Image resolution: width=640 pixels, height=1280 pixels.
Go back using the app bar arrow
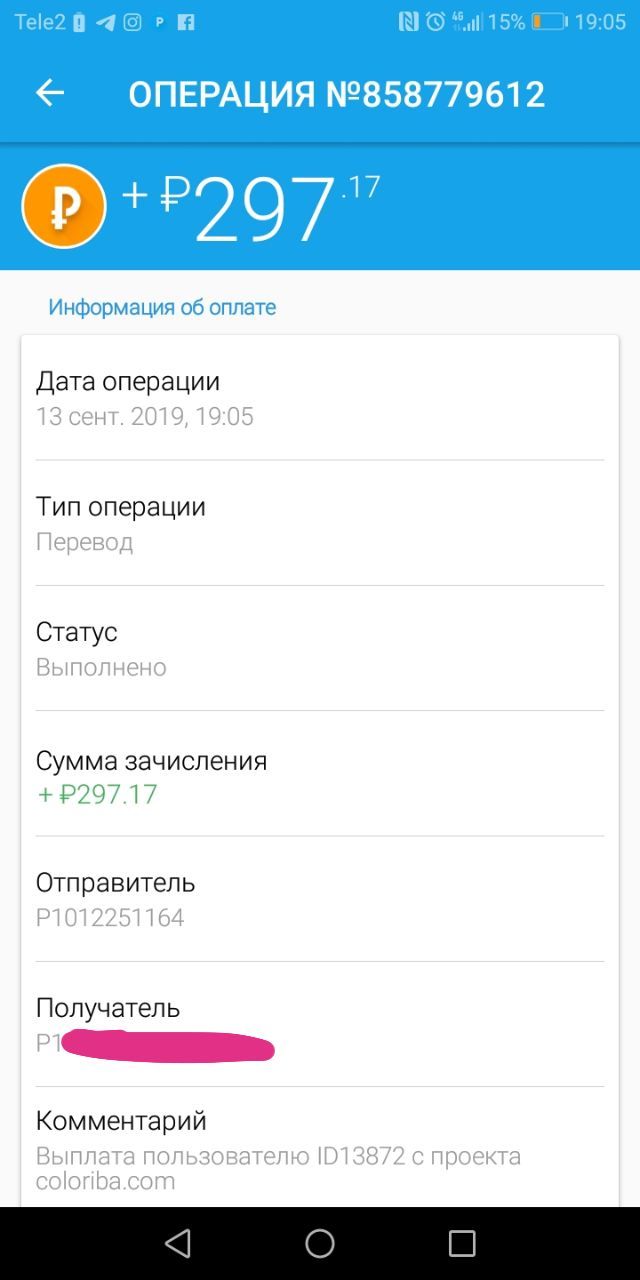(50, 93)
